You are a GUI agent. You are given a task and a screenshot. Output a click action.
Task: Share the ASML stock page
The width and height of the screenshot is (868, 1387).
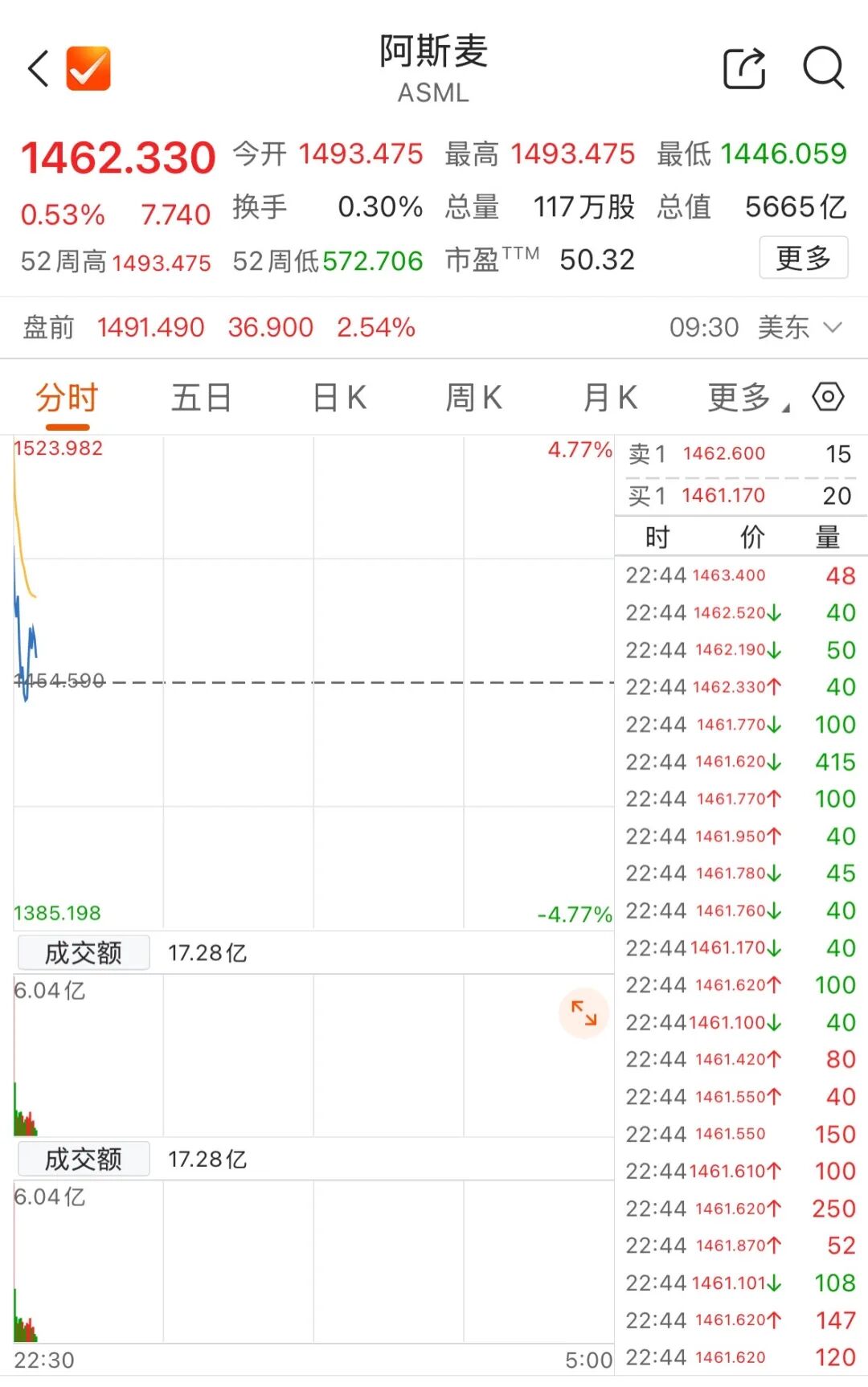[744, 68]
